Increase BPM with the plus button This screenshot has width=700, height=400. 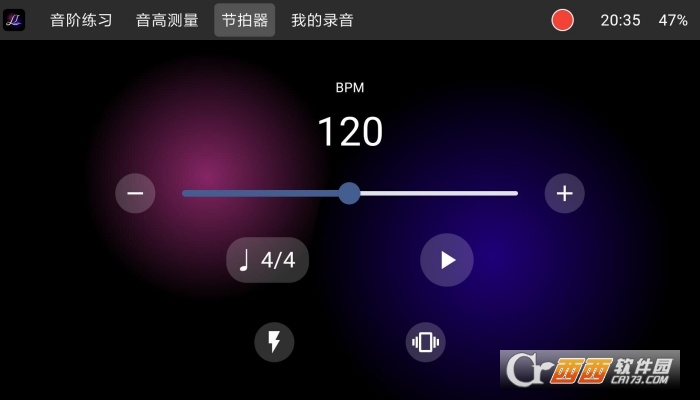pos(564,193)
